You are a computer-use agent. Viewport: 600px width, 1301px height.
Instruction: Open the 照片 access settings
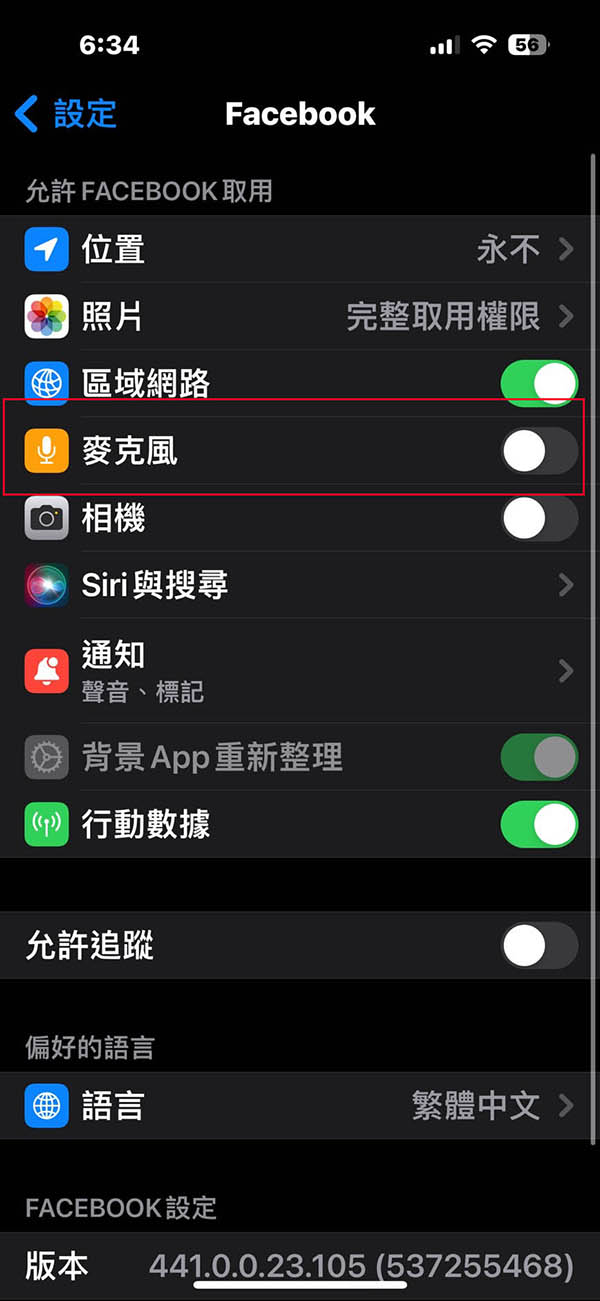pos(300,317)
